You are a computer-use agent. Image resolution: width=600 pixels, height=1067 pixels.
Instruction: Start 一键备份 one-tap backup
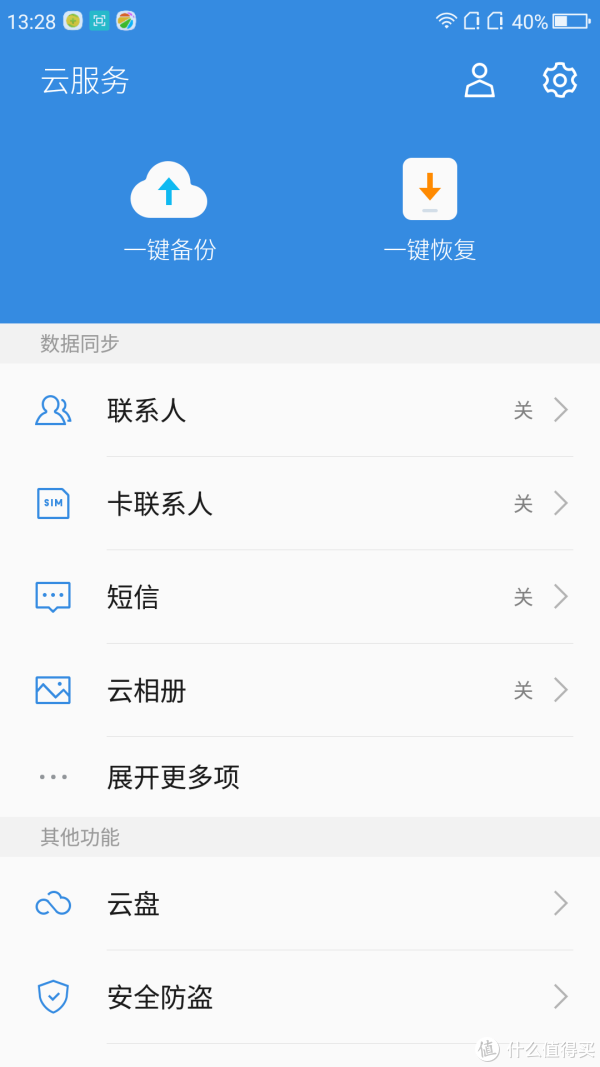pyautogui.click(x=169, y=212)
